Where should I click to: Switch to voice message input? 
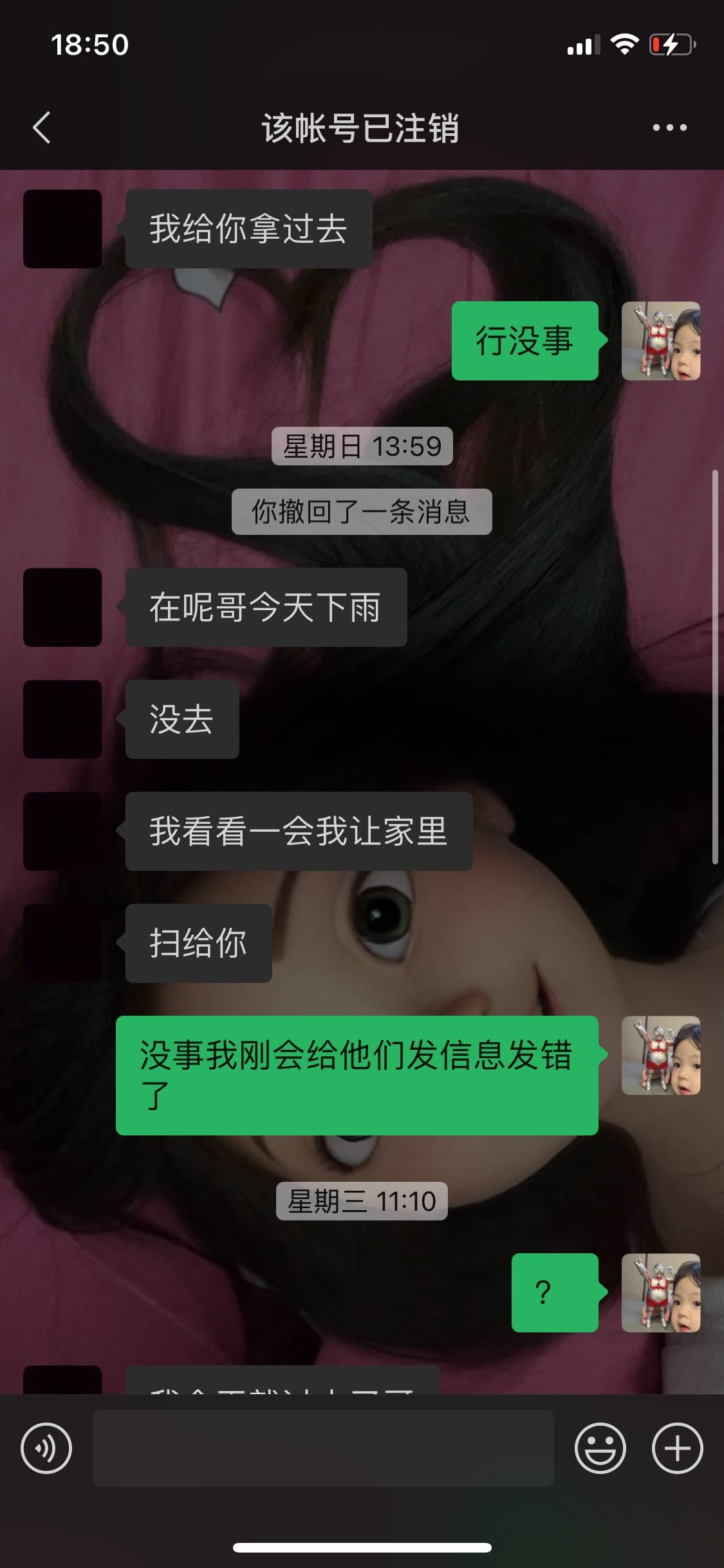click(46, 1448)
